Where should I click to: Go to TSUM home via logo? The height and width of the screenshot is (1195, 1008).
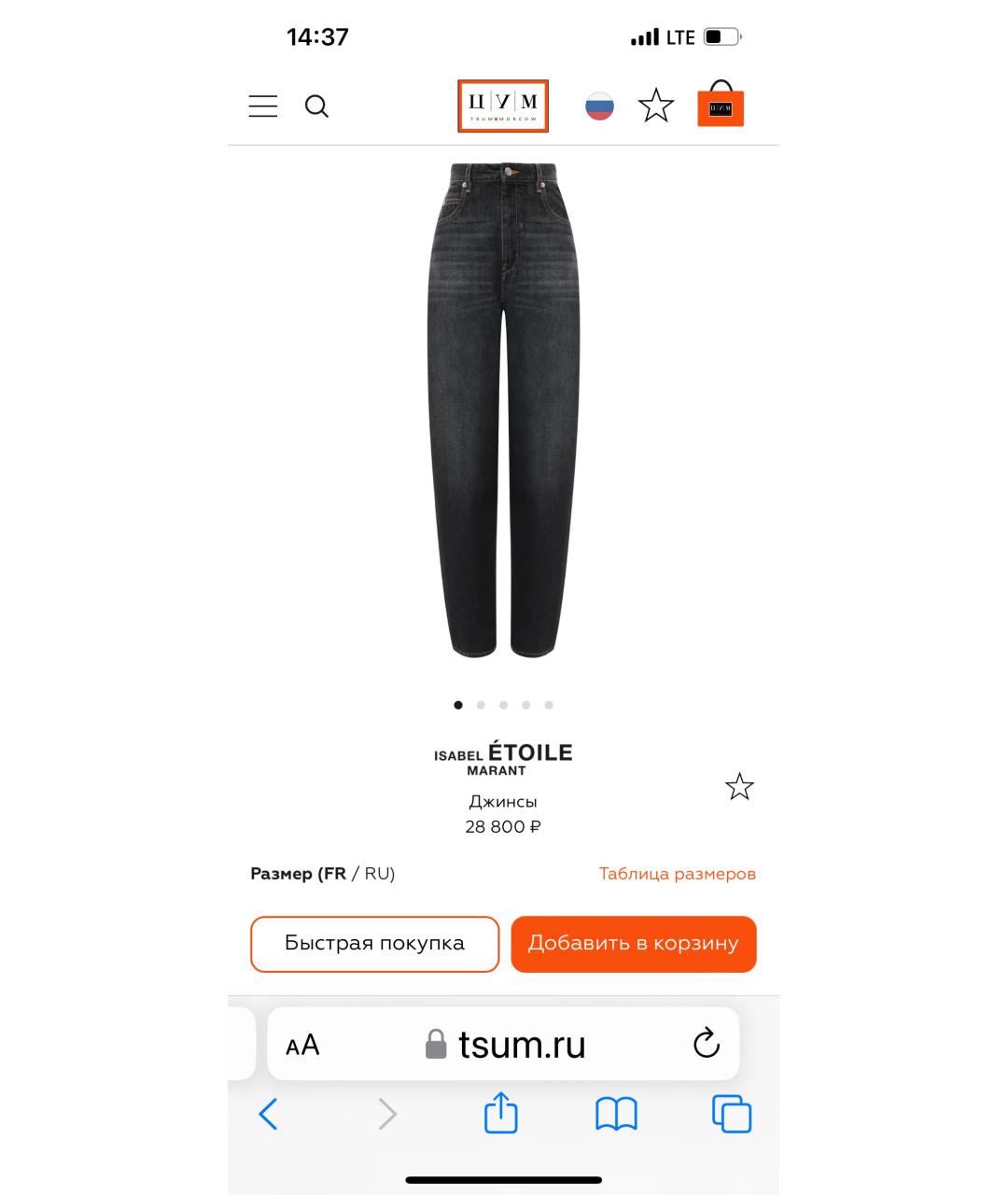point(503,106)
